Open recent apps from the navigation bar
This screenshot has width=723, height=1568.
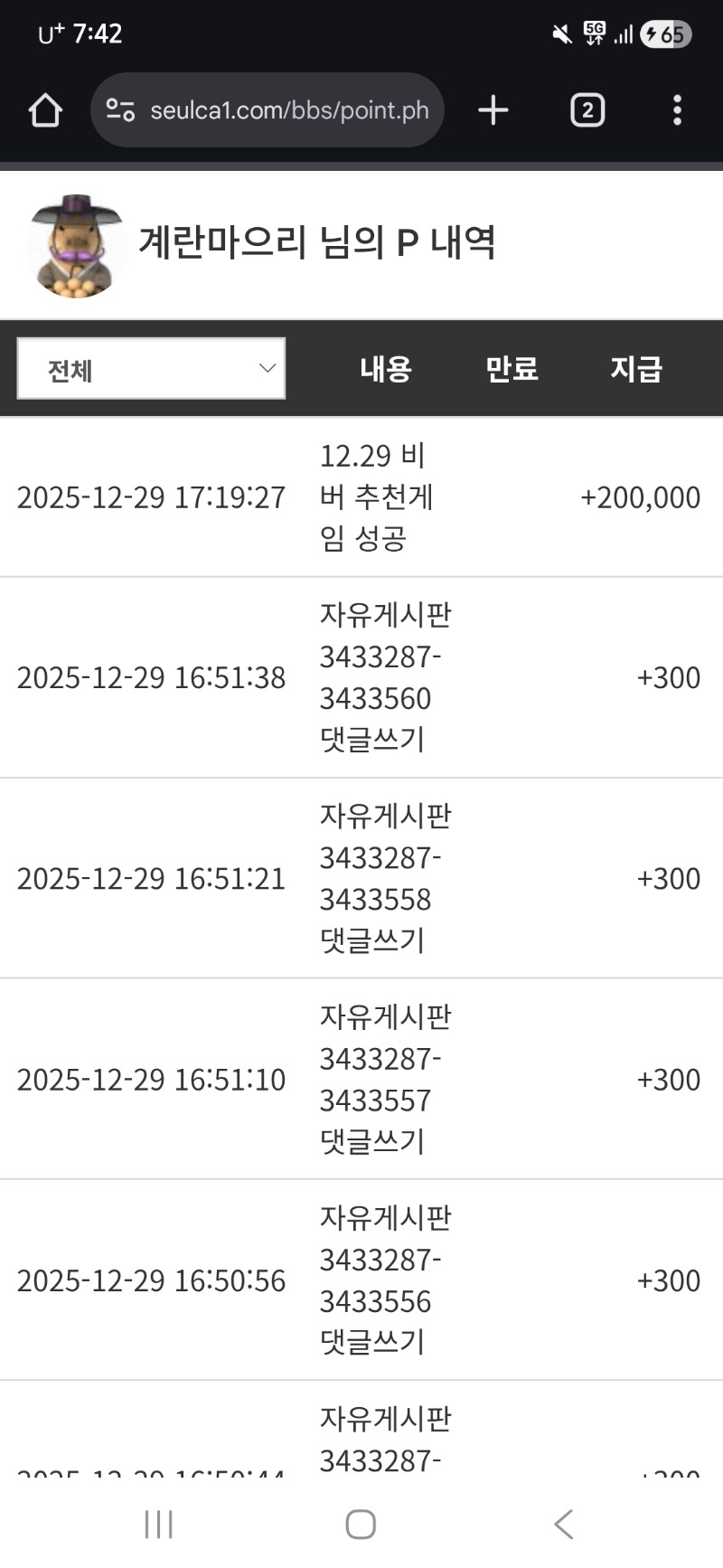click(158, 1524)
